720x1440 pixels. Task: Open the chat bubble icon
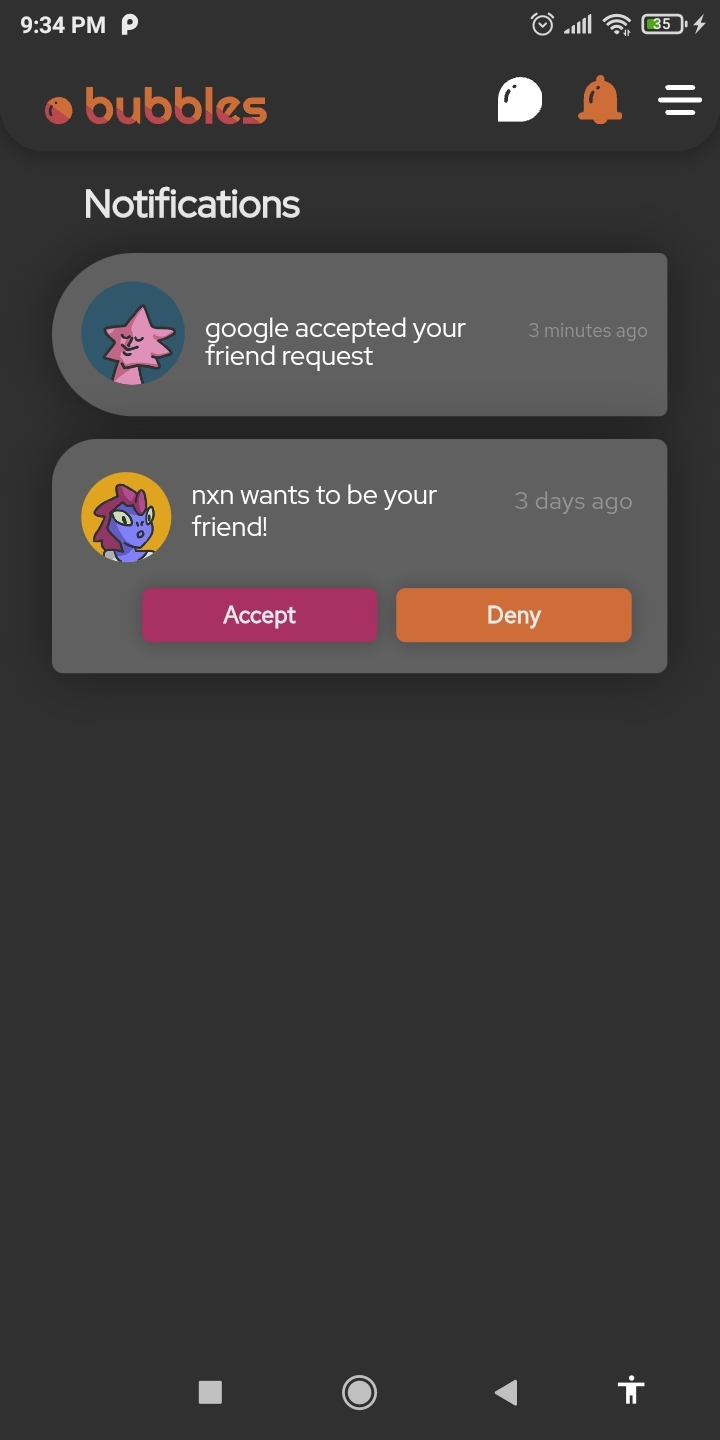pyautogui.click(x=520, y=100)
